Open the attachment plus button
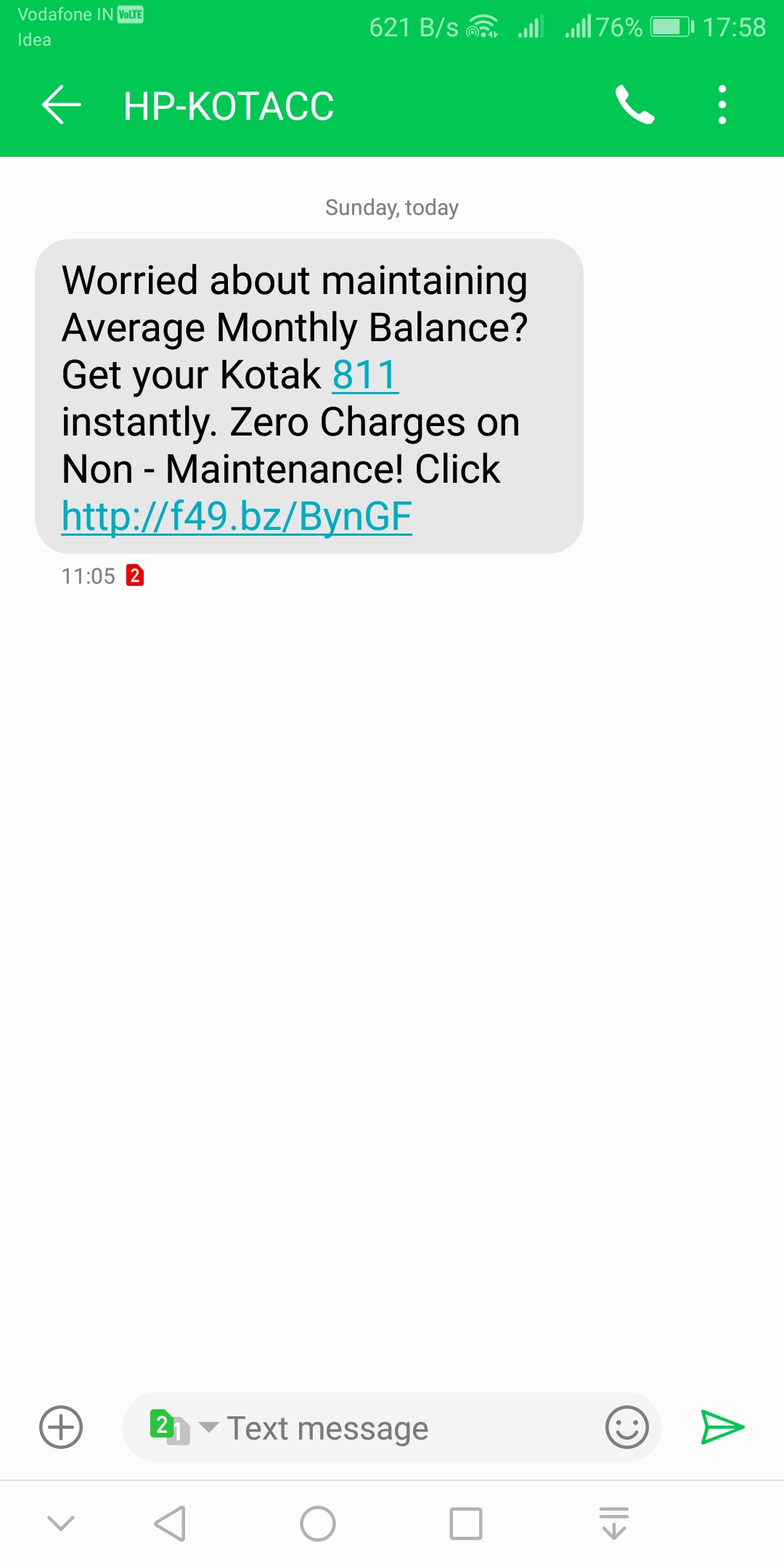This screenshot has width=784, height=1568. pos(61,1427)
